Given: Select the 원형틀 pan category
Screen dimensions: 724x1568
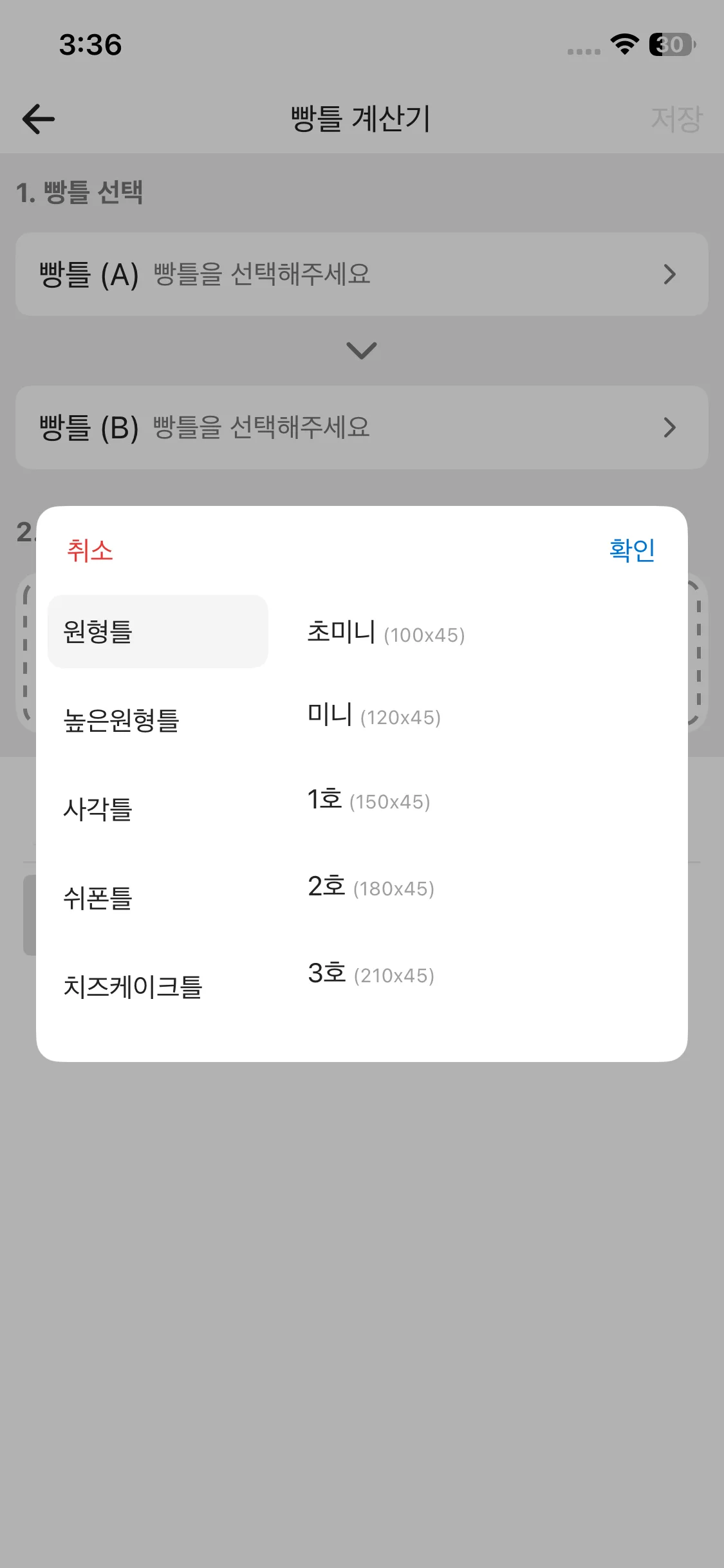Looking at the screenshot, I should coord(158,631).
